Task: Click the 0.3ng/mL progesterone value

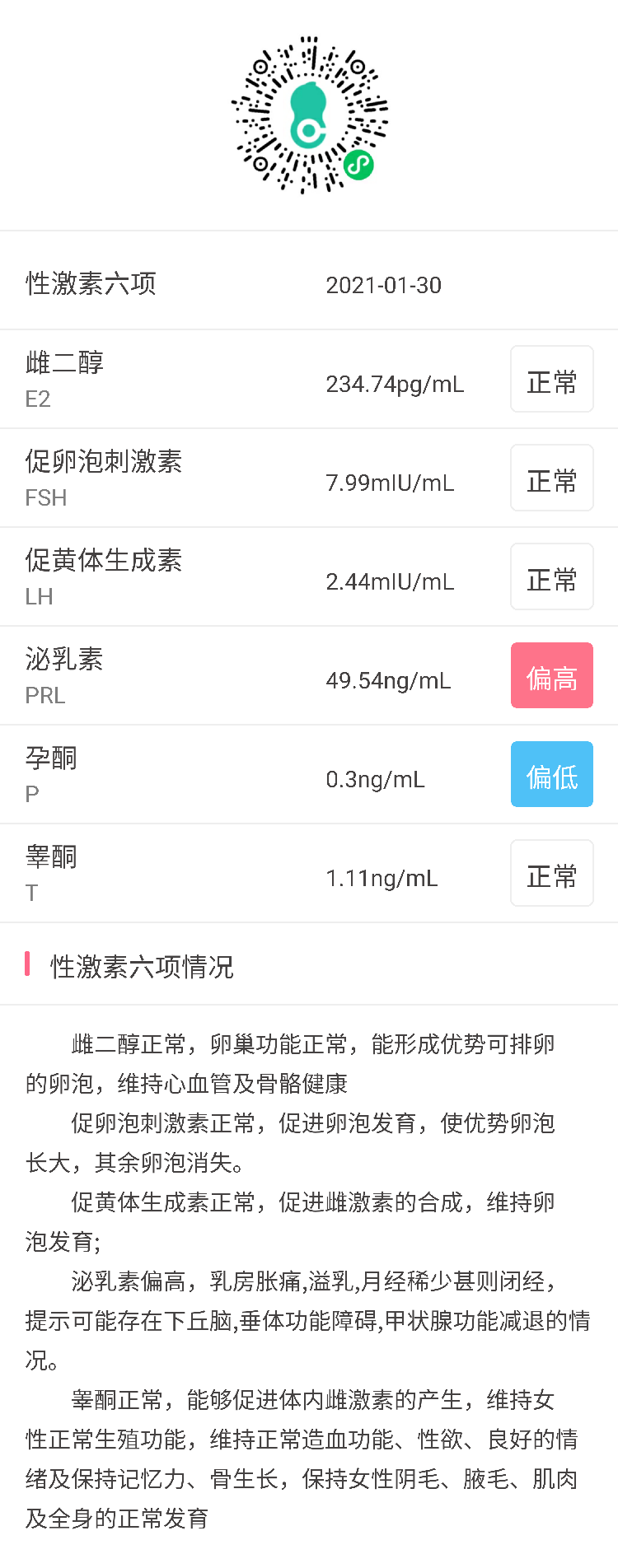Action: 376,779
